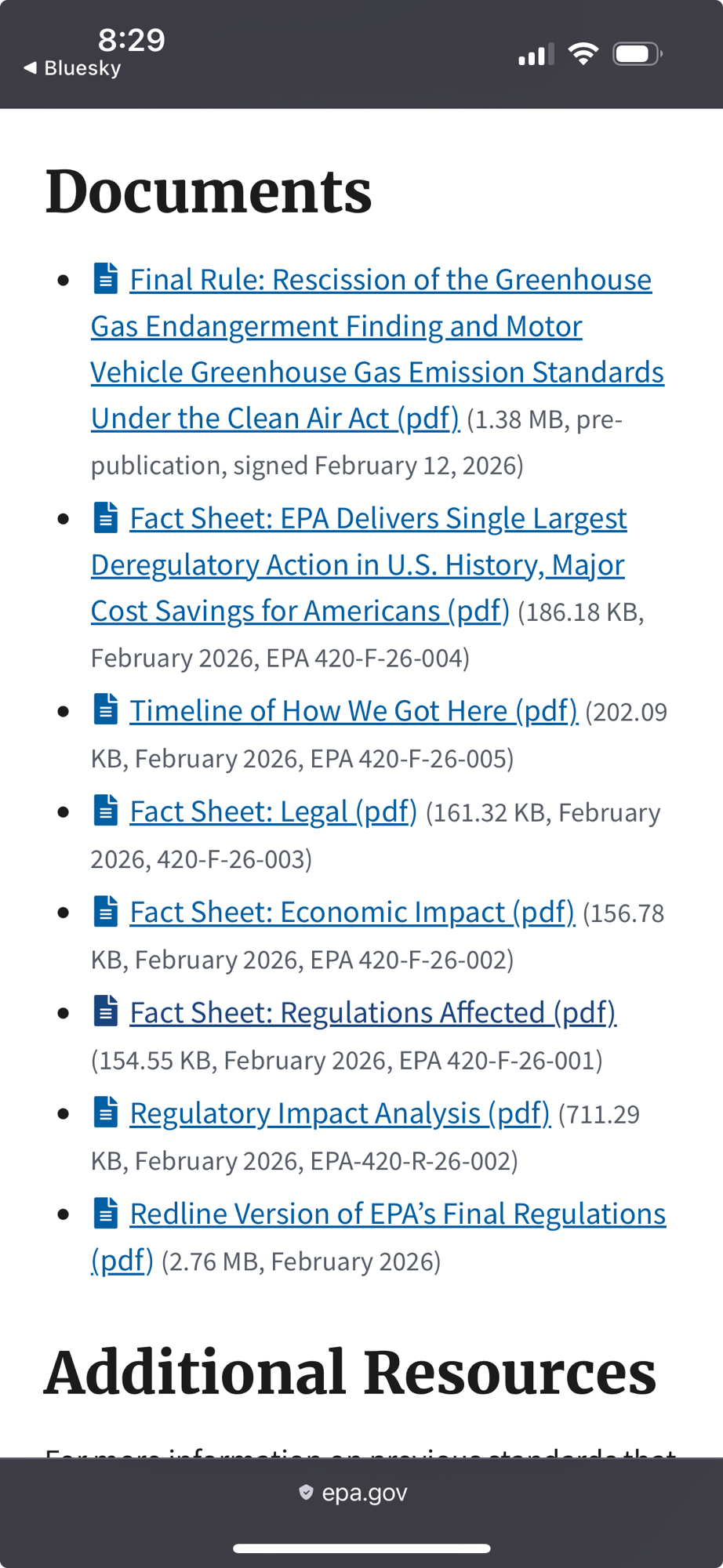The height and width of the screenshot is (1568, 723).
Task: Open Timeline of How We Got Here pdf
Action: click(x=353, y=711)
